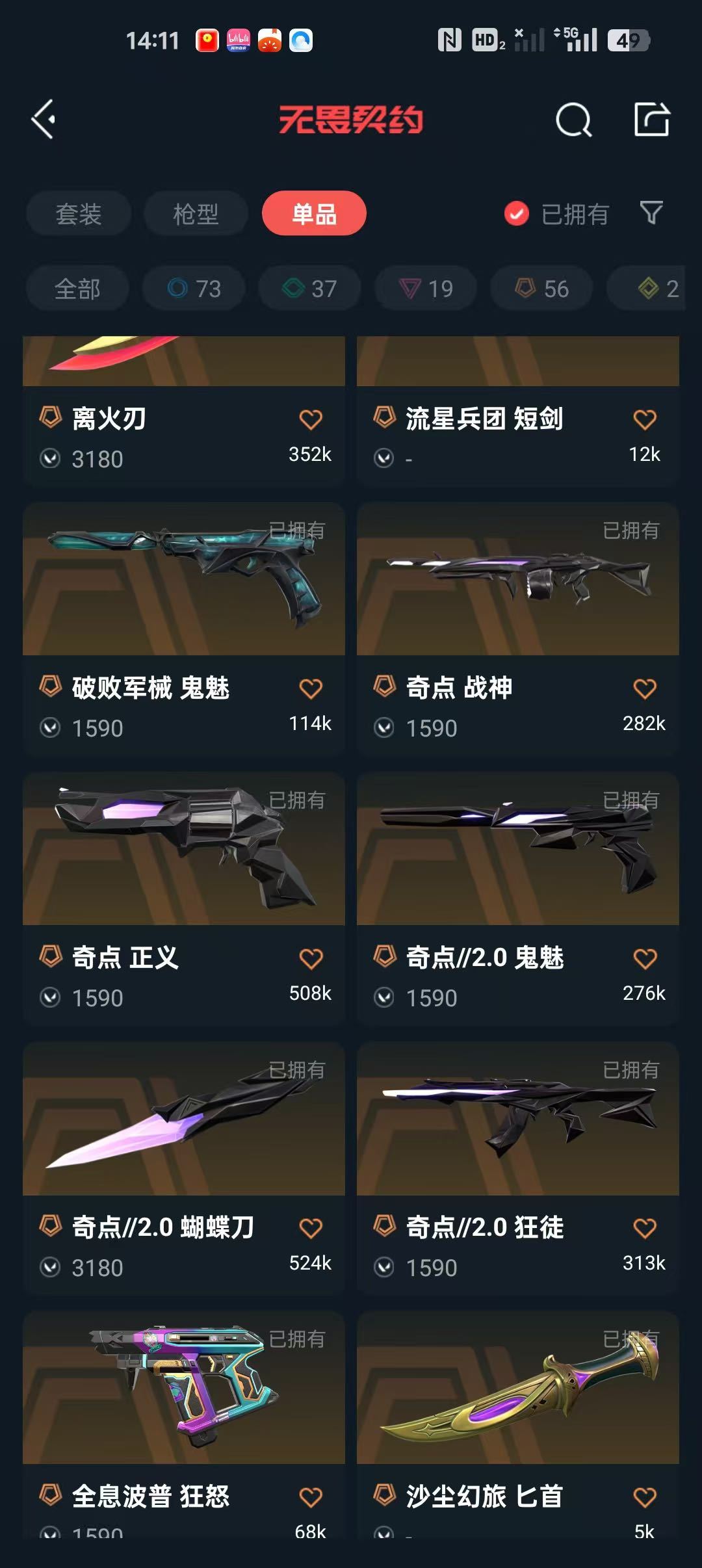Favorite the 奇点//2.0 蝴蝶刀 heart
Viewport: 702px width, 1568px height.
[311, 1228]
